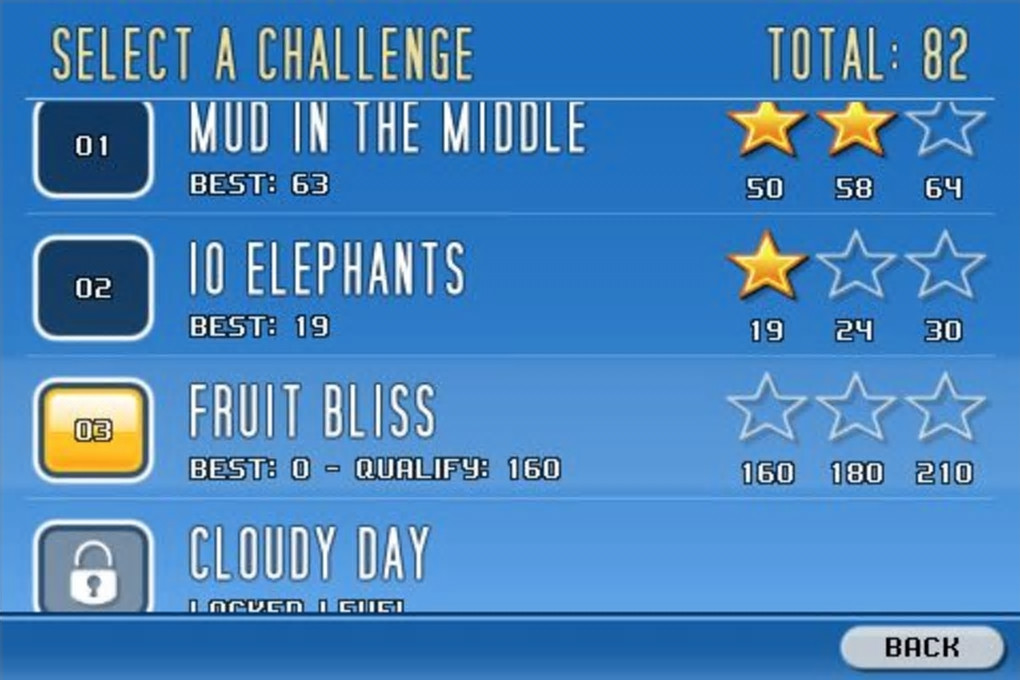Viewport: 1020px width, 680px height.
Task: Go back using the Back button
Action: [921, 647]
